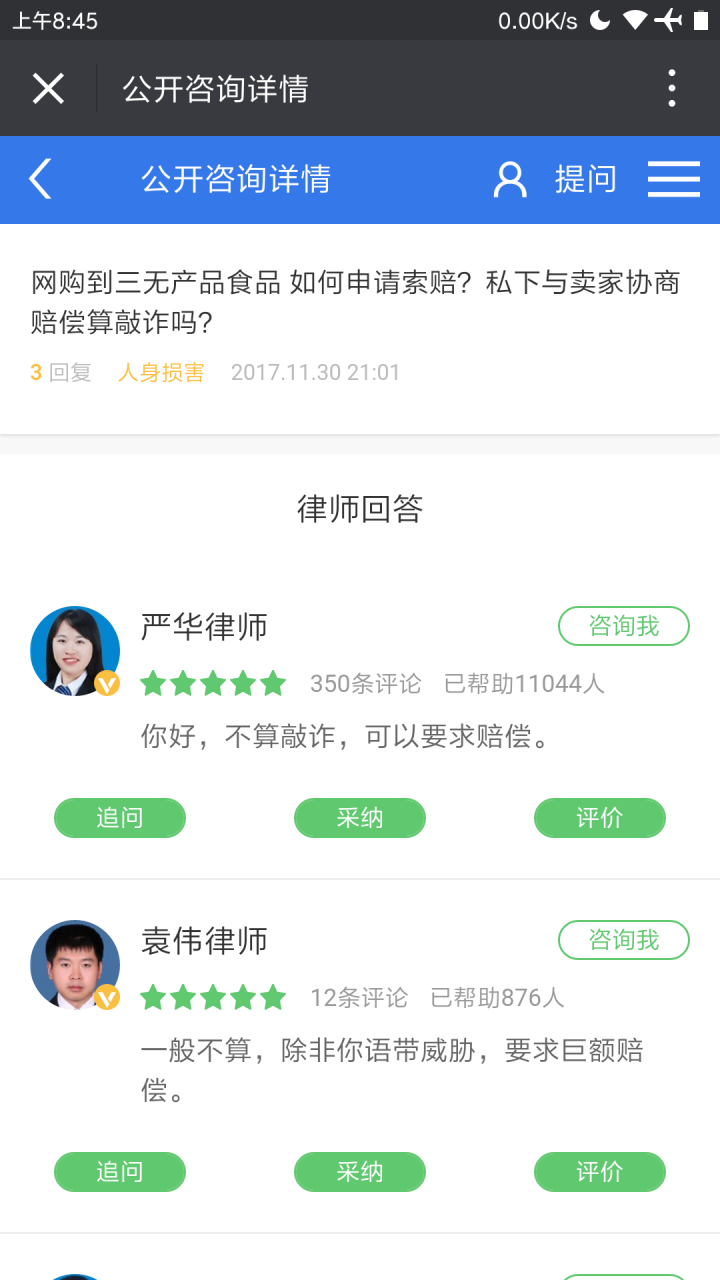Tap 提问 to ask a question
The height and width of the screenshot is (1280, 720).
point(585,179)
